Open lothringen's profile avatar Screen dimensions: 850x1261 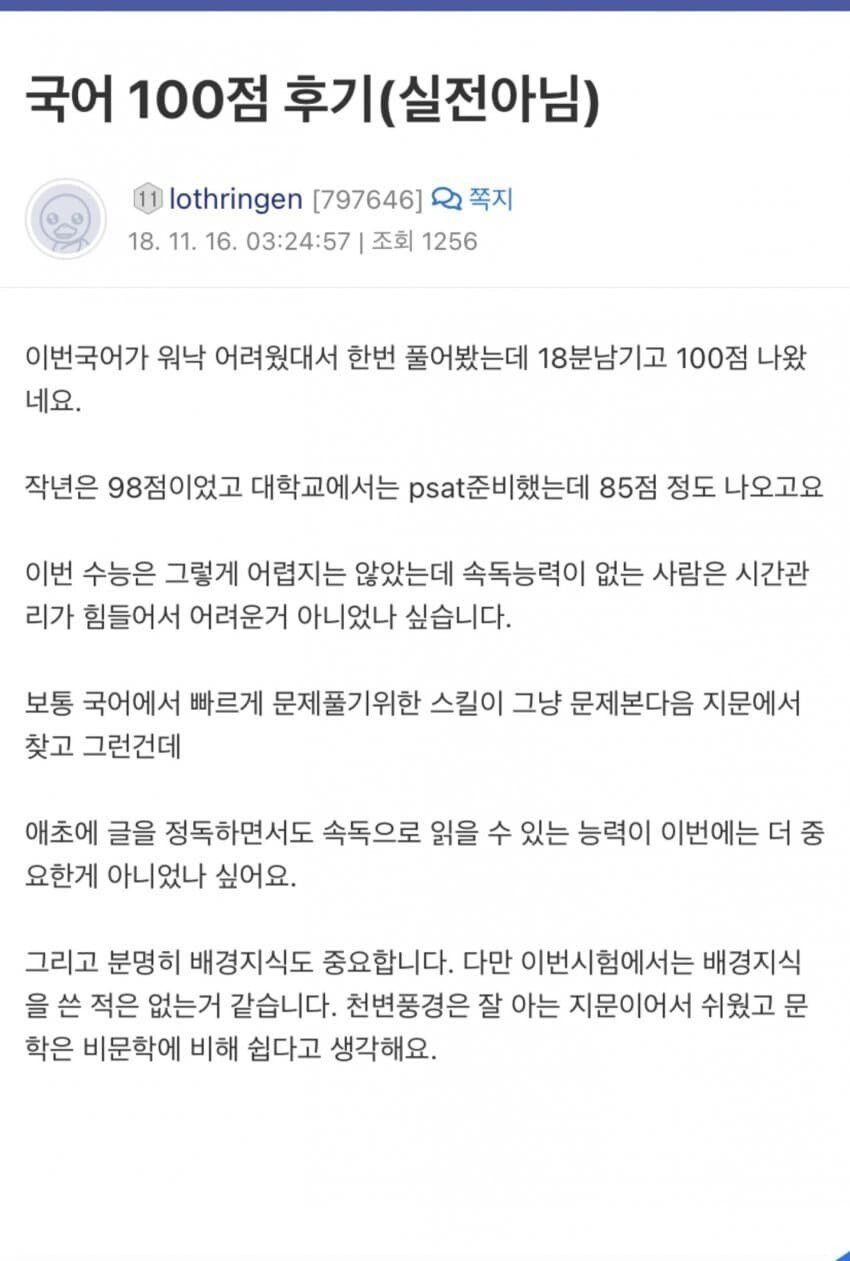click(66, 220)
